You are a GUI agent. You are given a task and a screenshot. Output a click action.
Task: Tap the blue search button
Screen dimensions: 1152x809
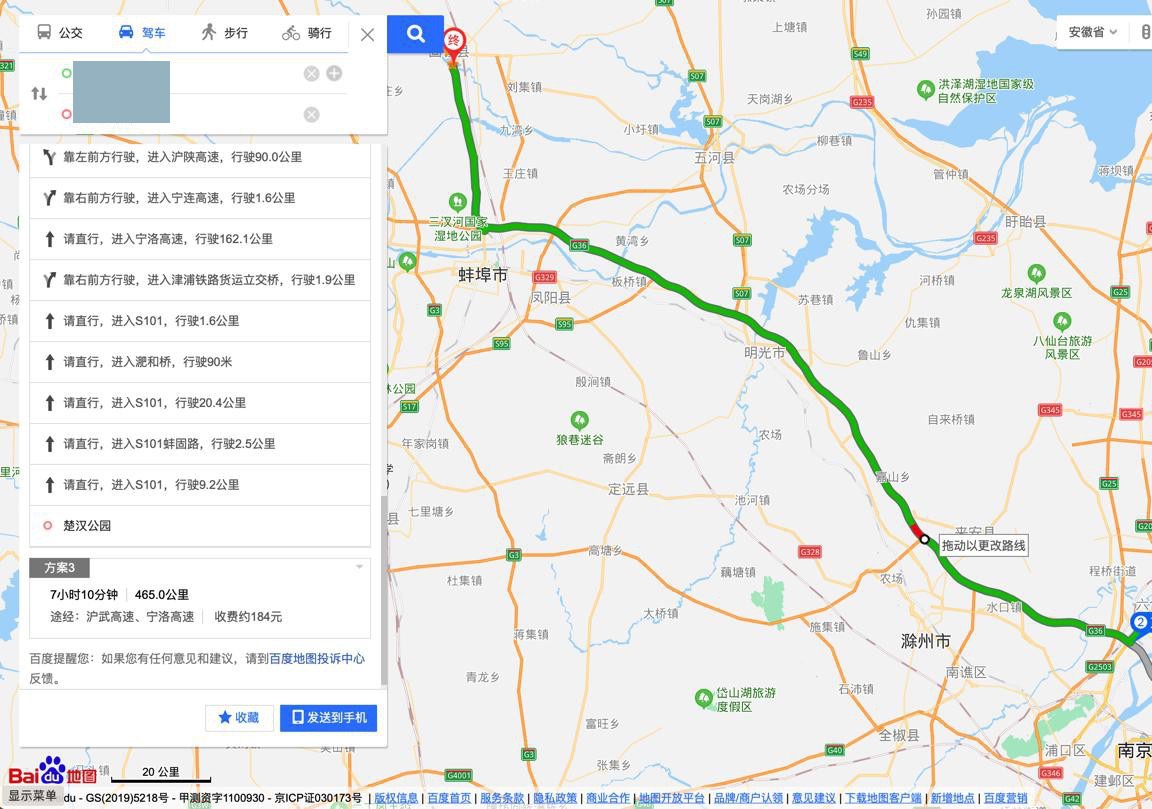pyautogui.click(x=415, y=34)
